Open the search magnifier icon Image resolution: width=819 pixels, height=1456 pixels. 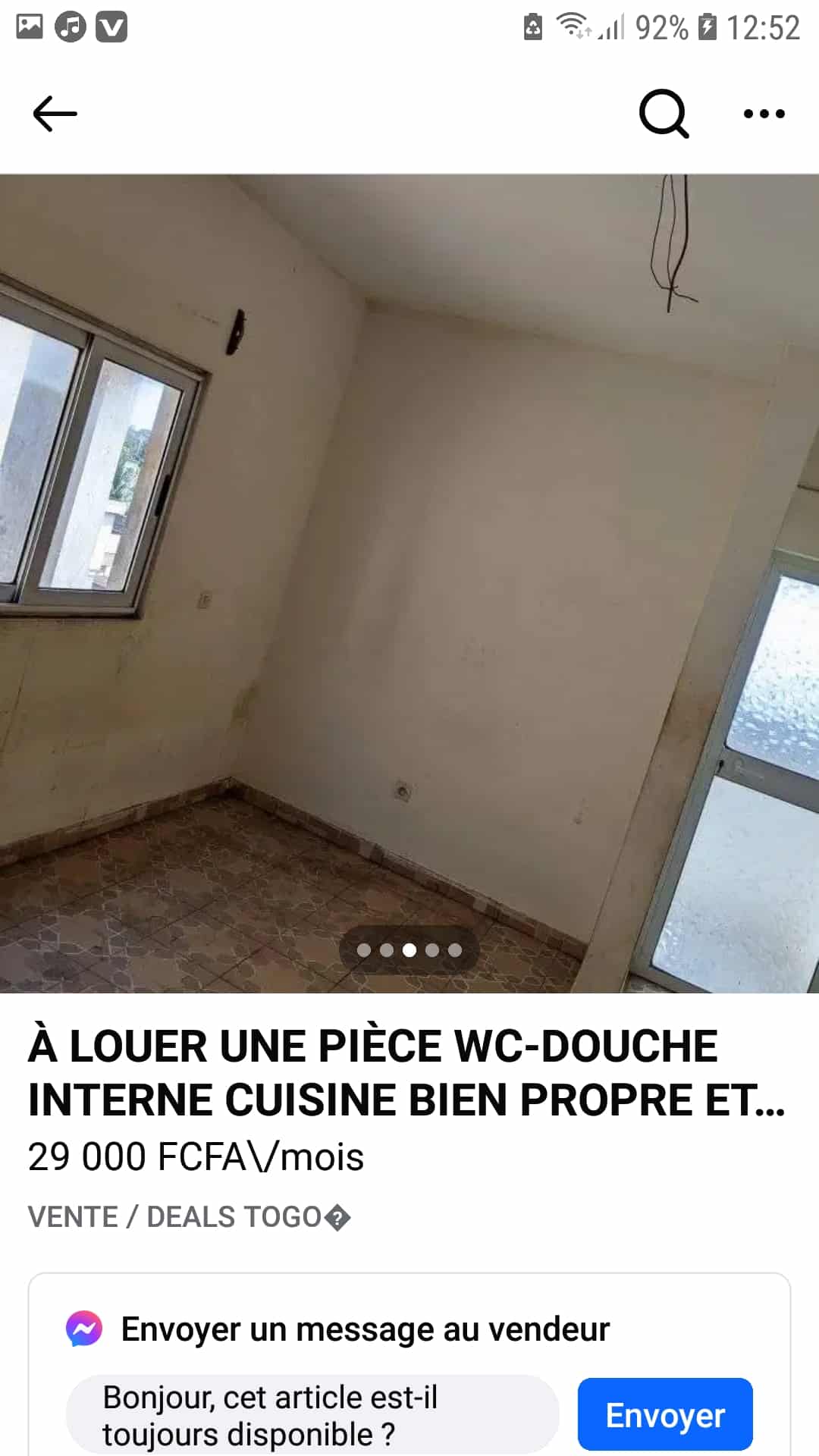664,114
